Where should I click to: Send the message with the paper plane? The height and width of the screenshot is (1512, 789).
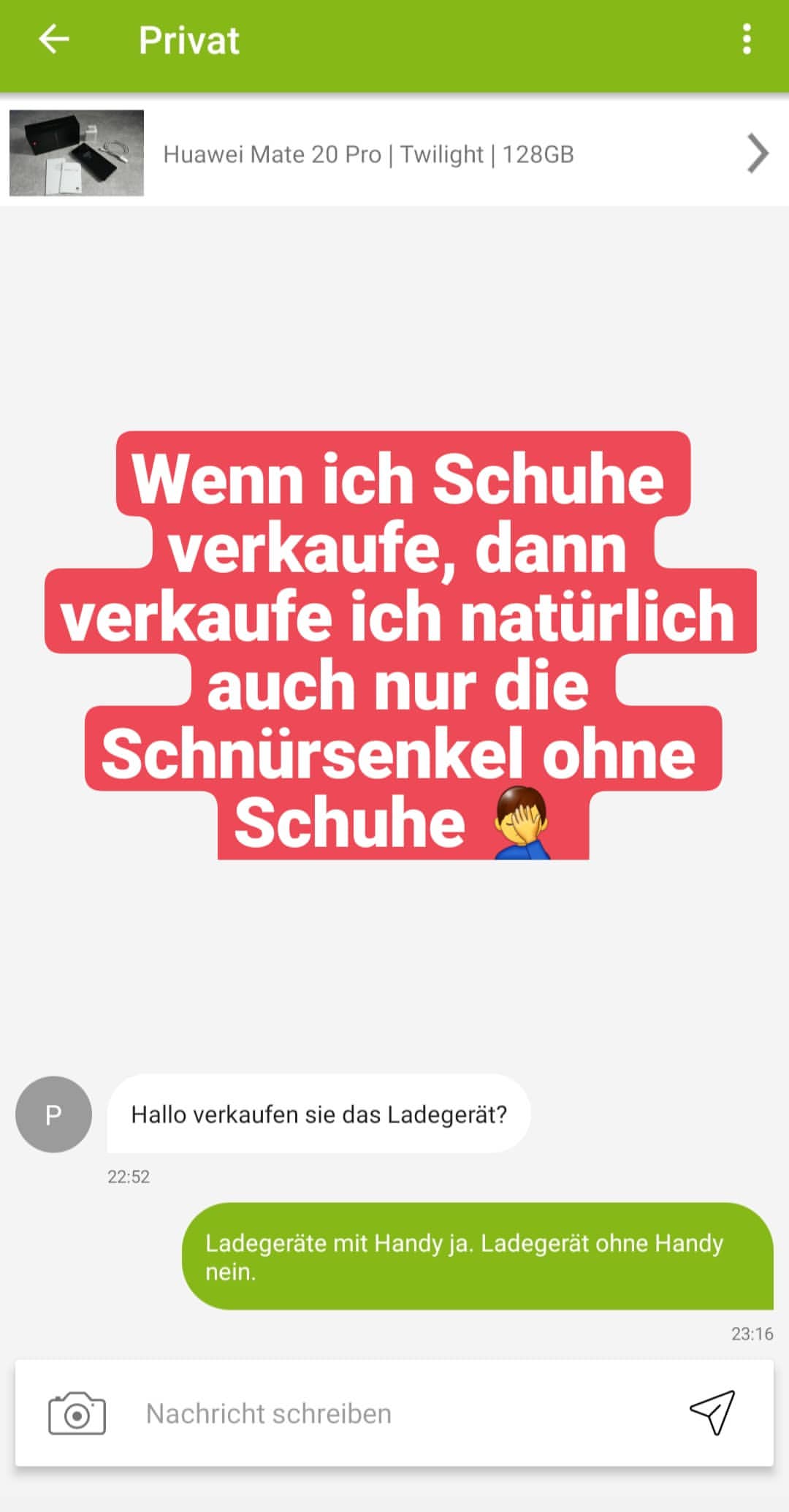[712, 1412]
